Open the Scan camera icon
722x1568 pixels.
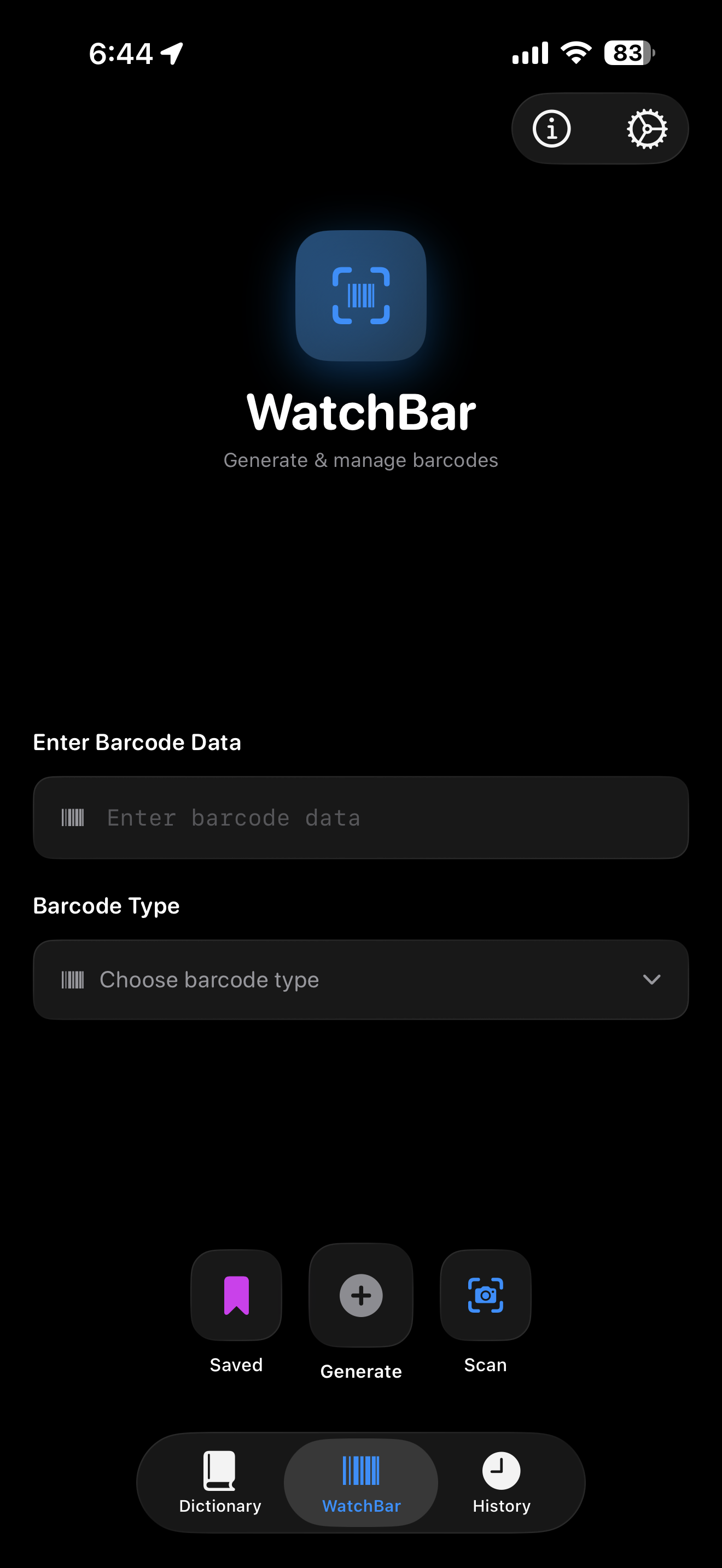[x=485, y=1295]
